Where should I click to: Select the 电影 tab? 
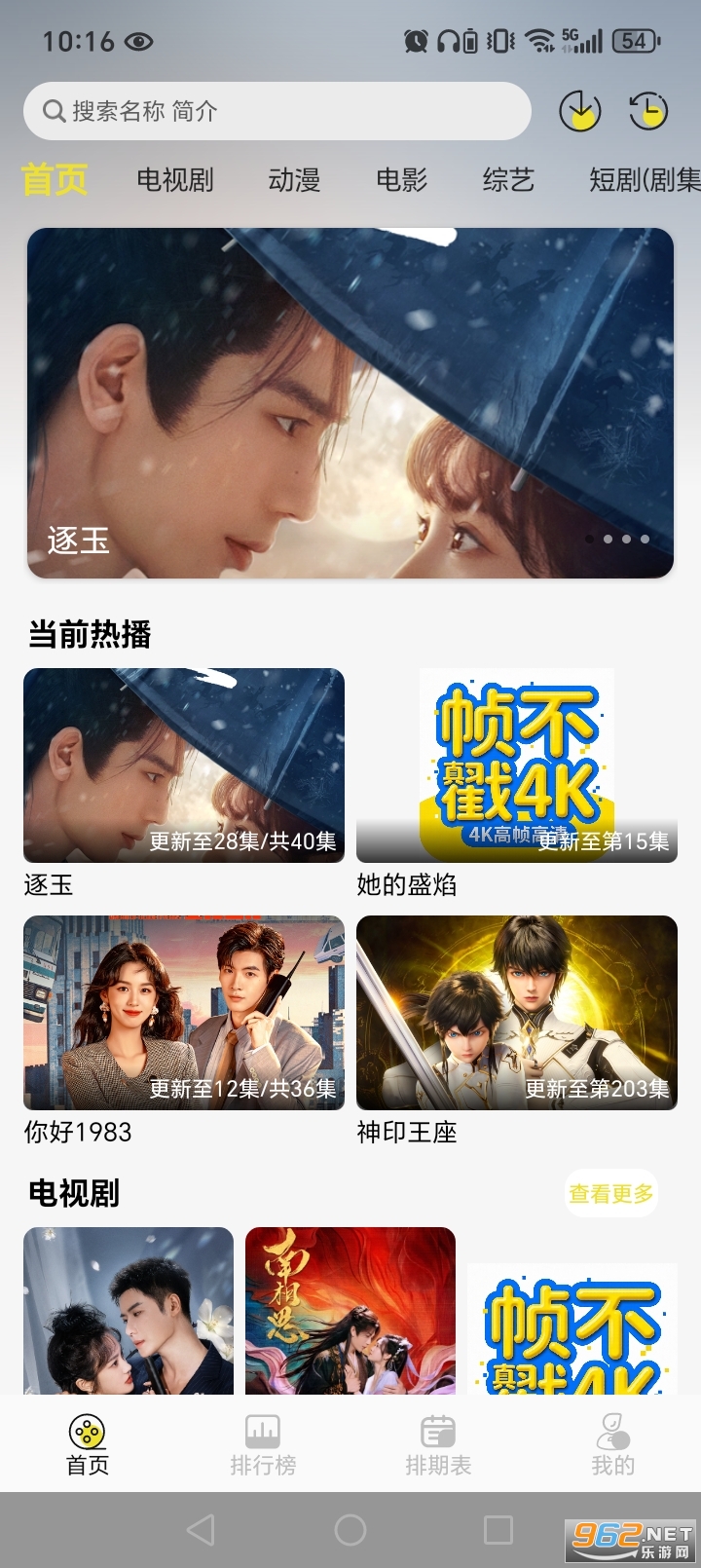[x=402, y=180]
